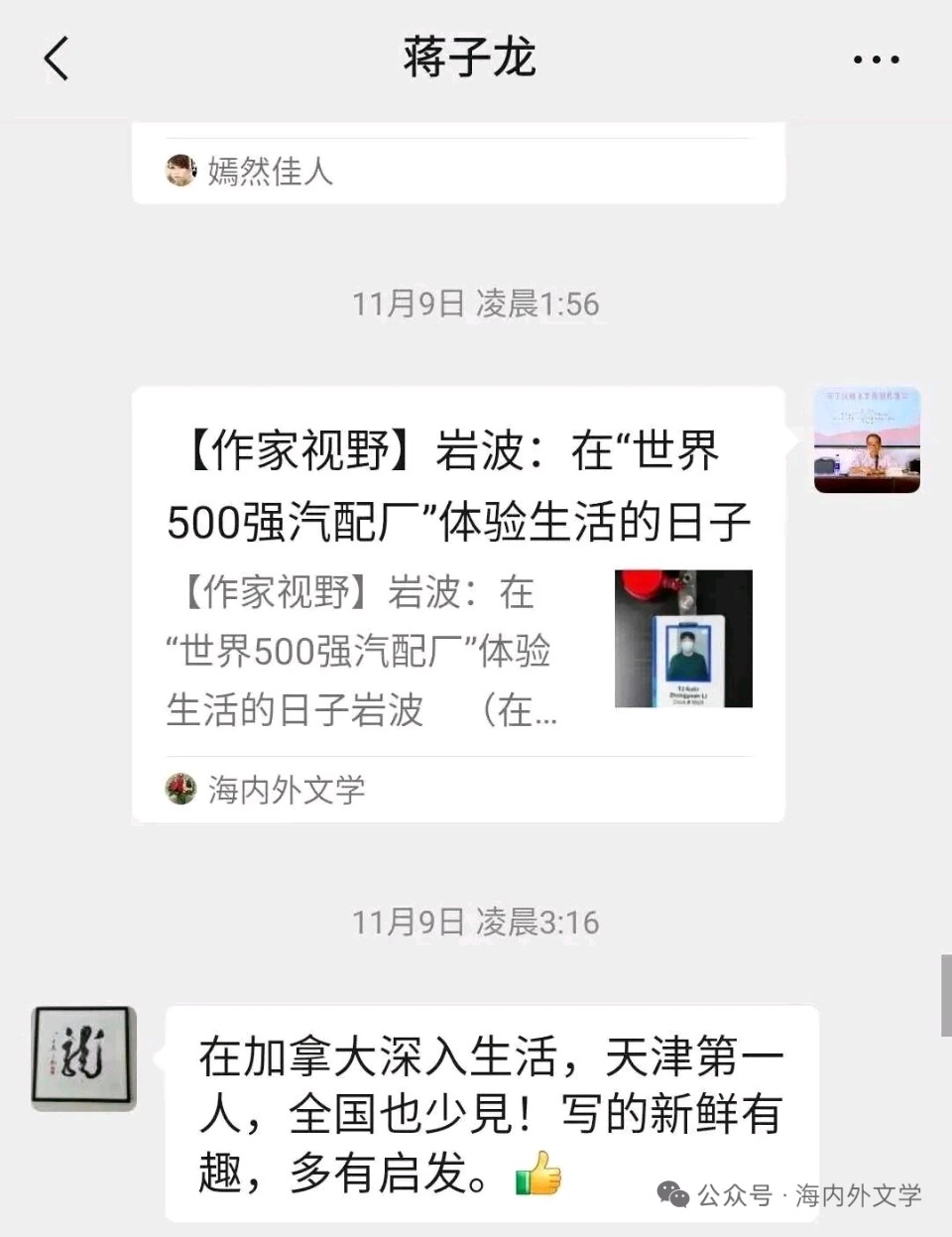
Task: Open the shared card from 嫣然佳人
Action: click(458, 167)
